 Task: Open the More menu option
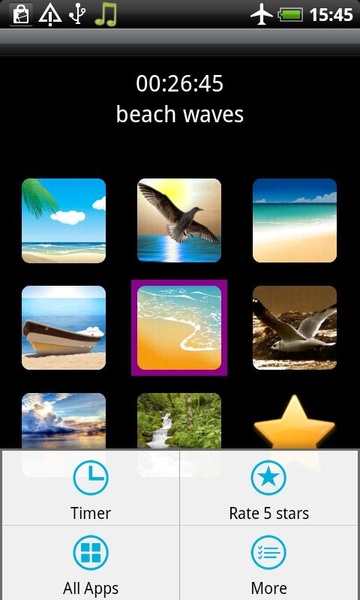[269, 563]
